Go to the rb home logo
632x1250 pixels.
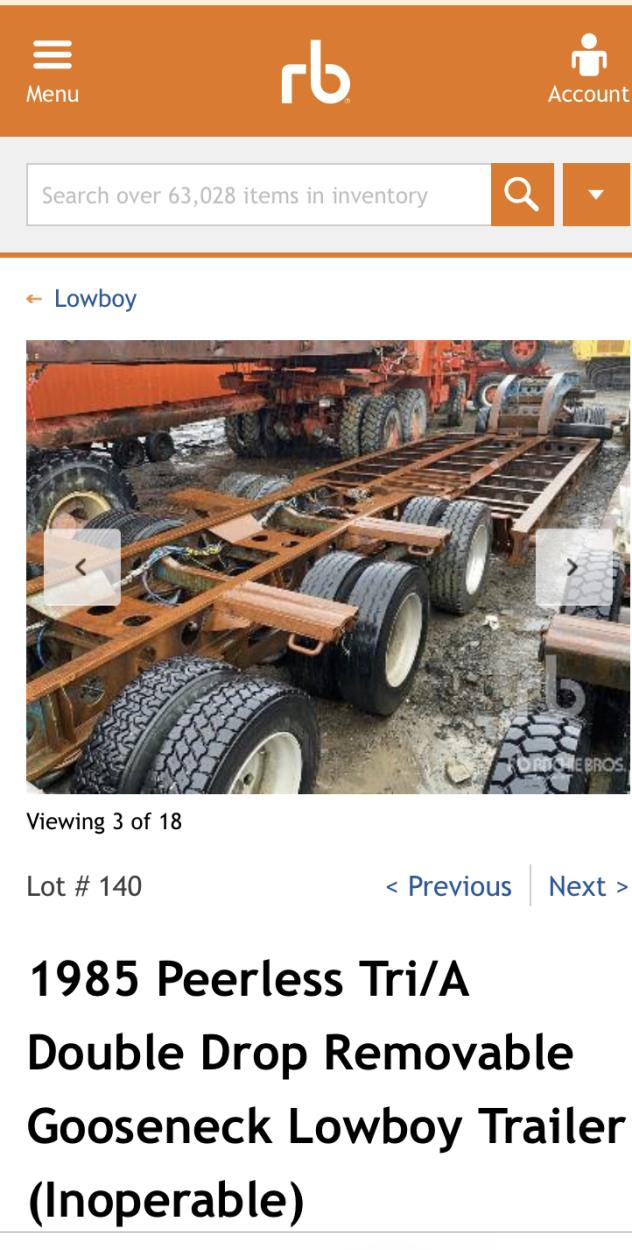point(315,72)
